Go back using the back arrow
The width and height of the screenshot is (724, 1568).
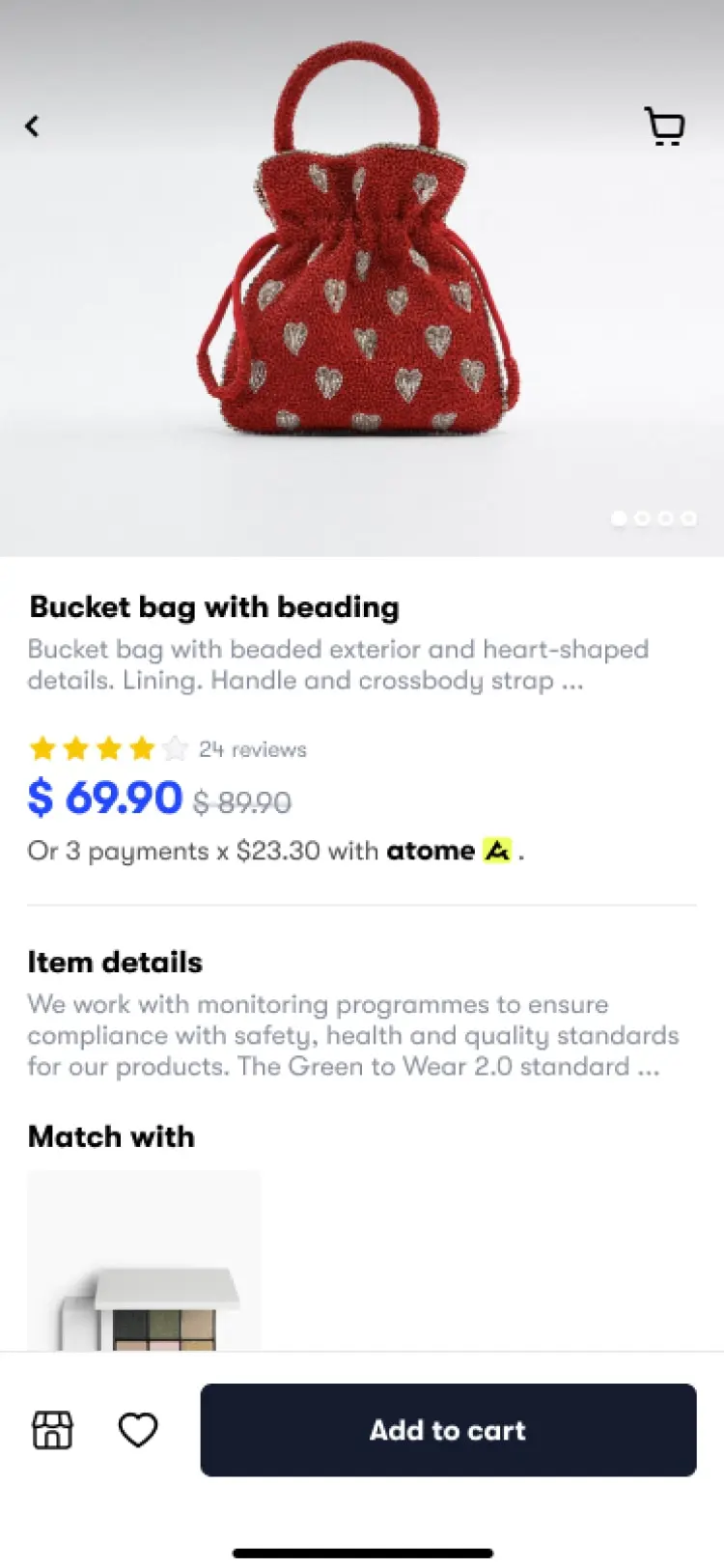point(32,126)
